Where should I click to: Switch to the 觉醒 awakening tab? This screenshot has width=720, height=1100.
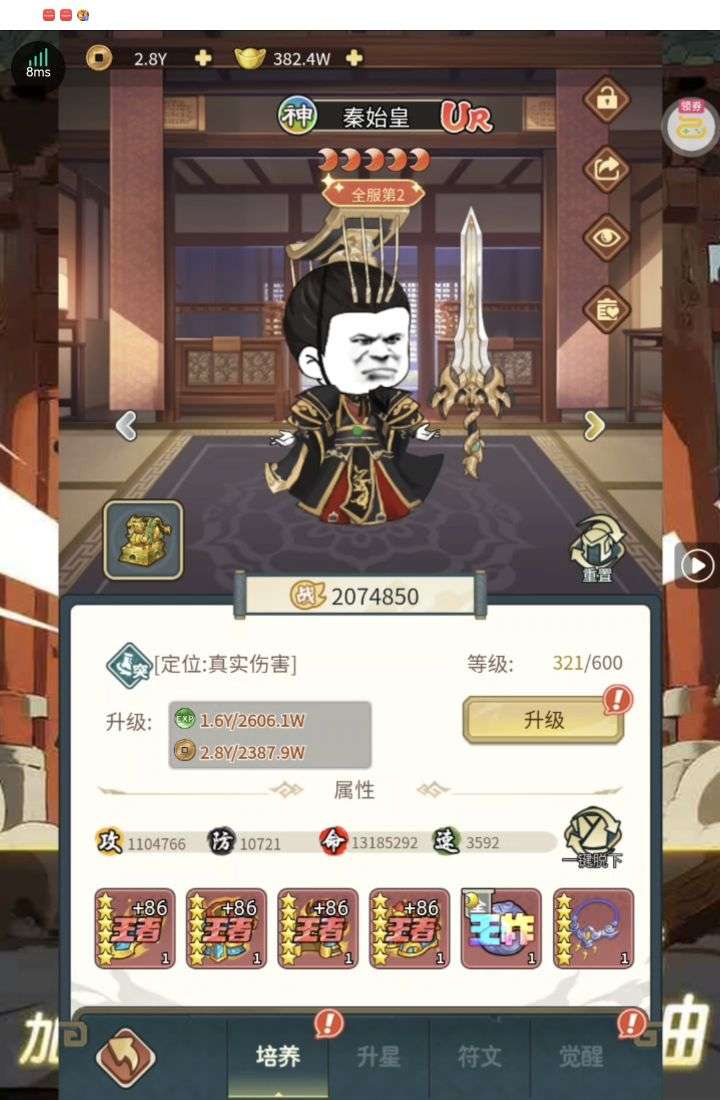[x=581, y=1056]
